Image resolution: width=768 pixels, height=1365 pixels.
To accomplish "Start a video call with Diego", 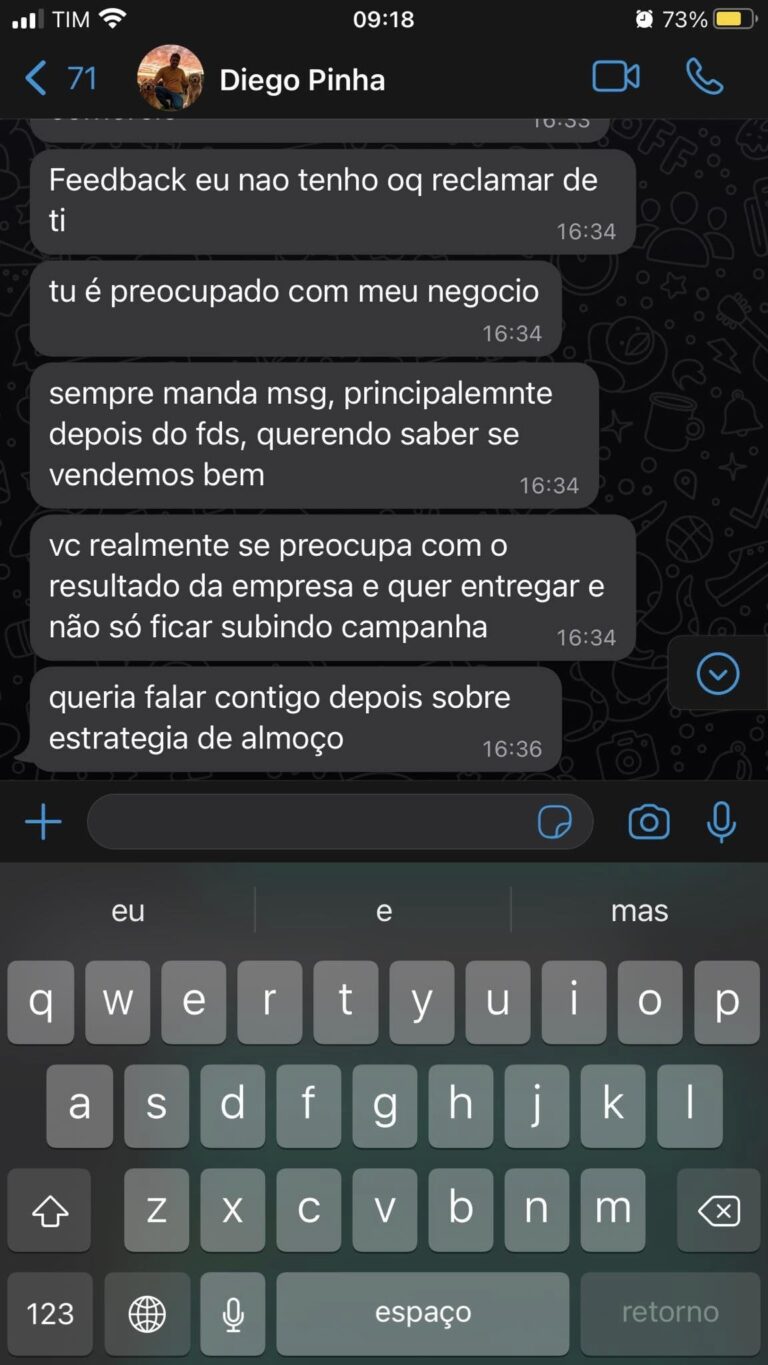I will 615,77.
